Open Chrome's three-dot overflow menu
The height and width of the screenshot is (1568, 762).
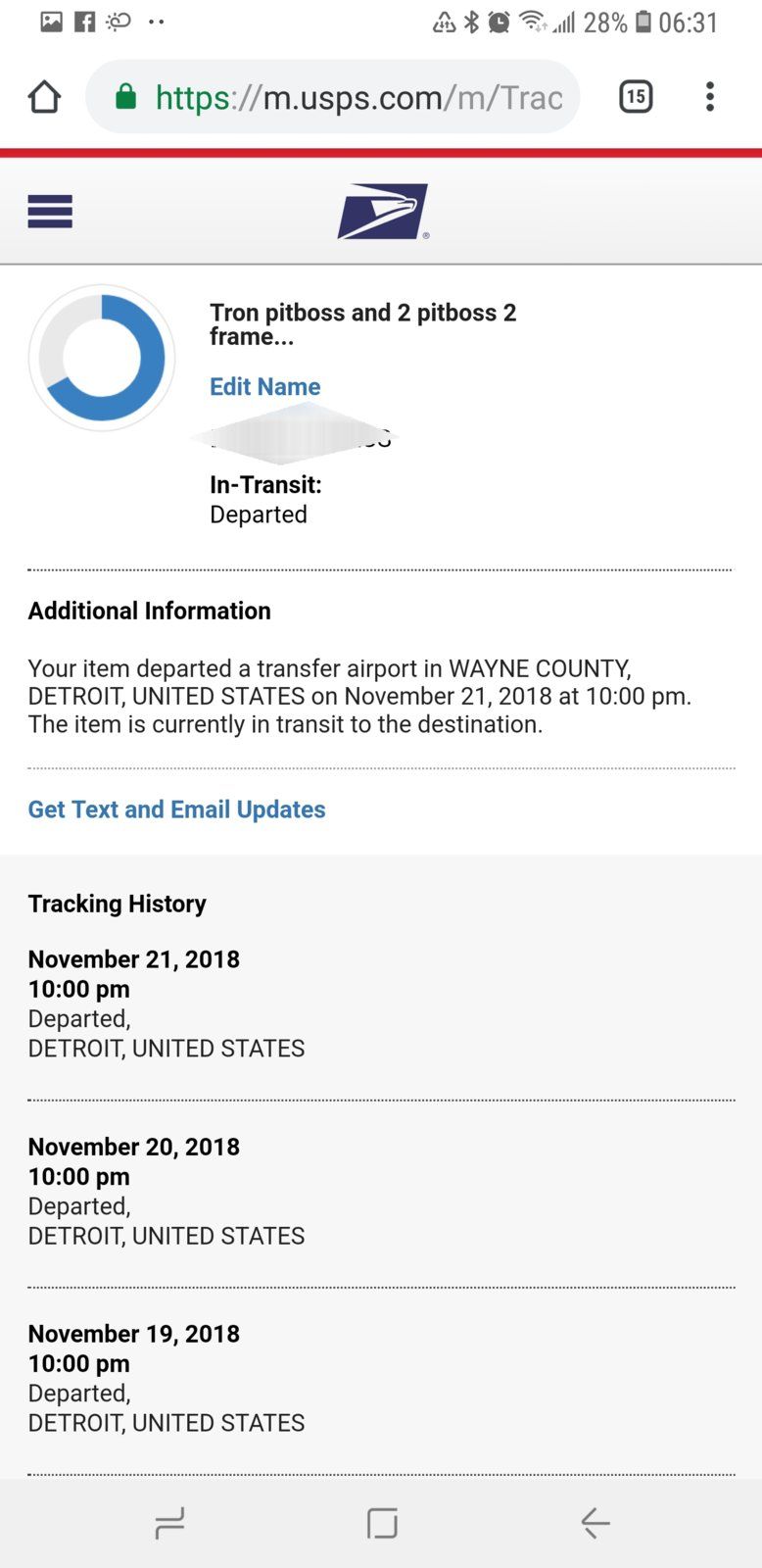(710, 96)
